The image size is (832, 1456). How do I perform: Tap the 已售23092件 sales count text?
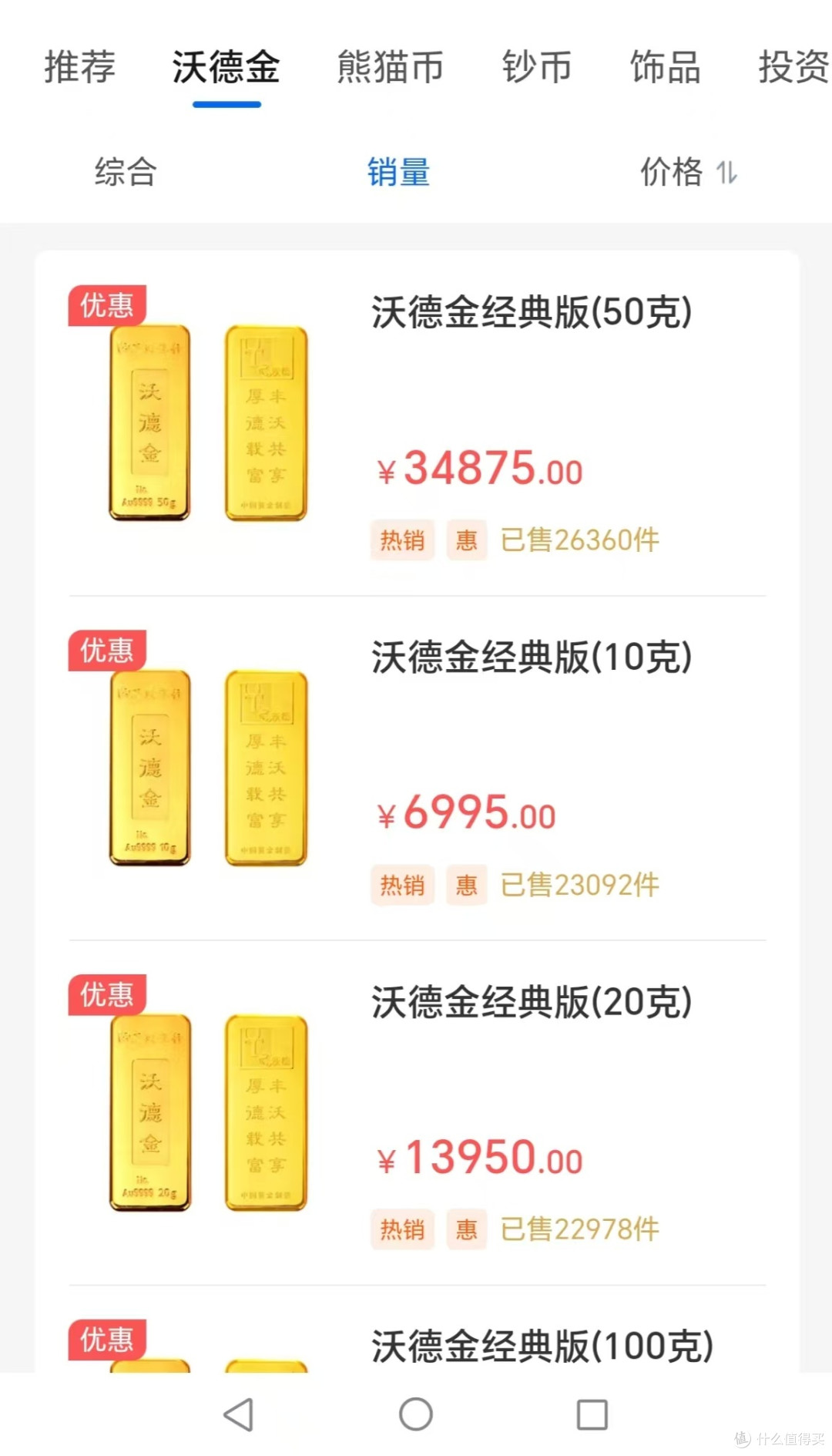point(579,886)
